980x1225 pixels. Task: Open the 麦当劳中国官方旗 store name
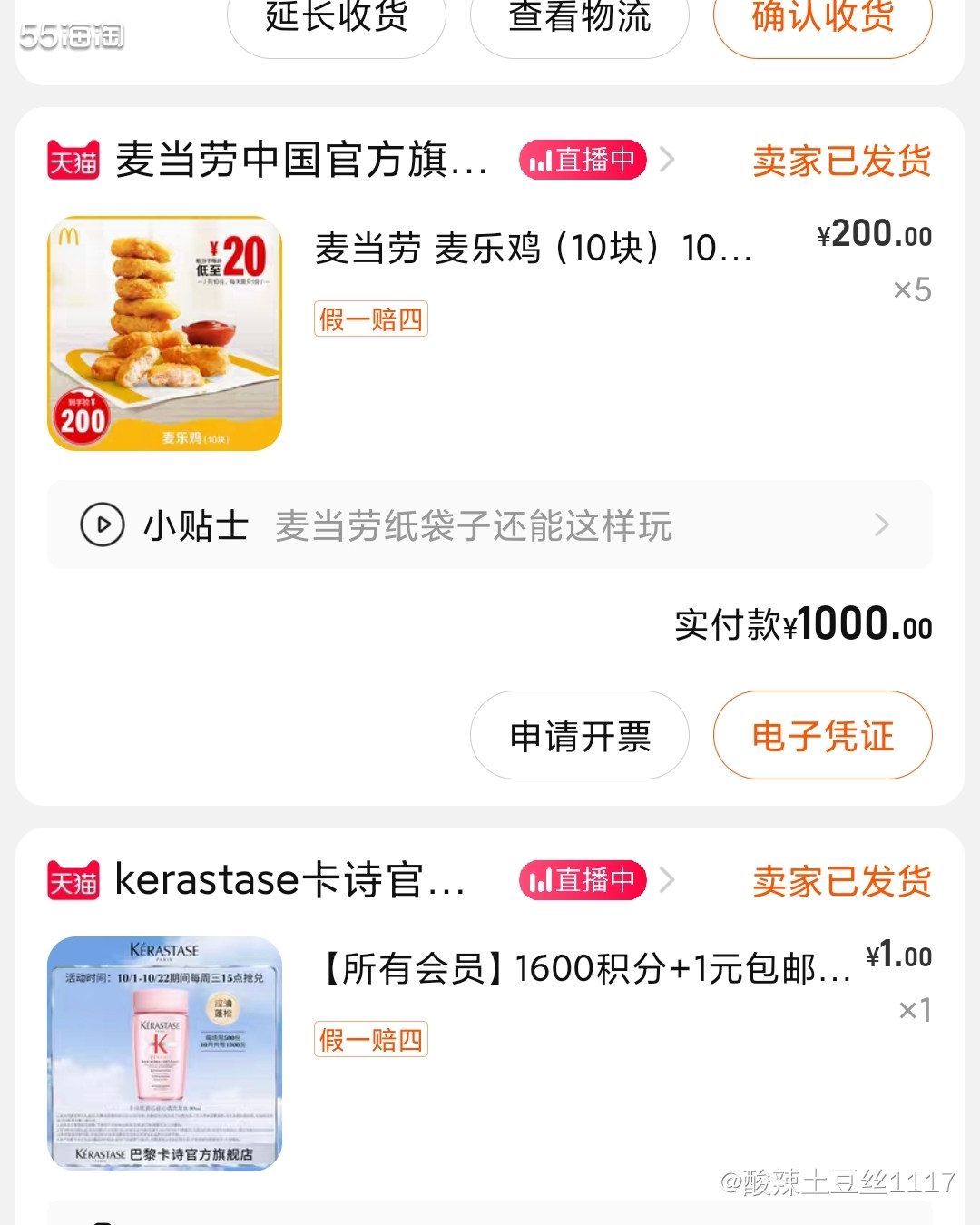pyautogui.click(x=299, y=160)
